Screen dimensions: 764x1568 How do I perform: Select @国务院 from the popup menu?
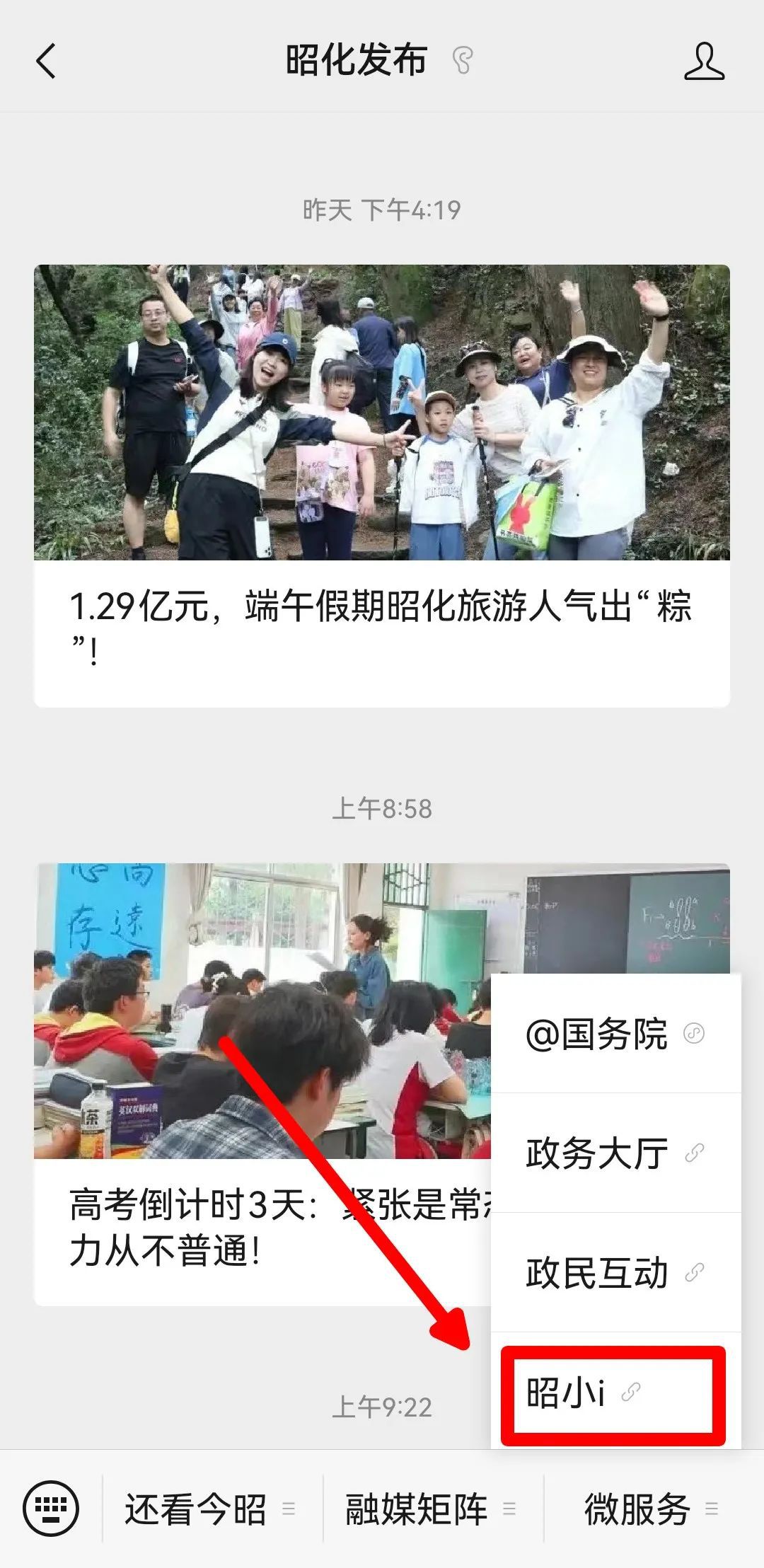point(614,1034)
